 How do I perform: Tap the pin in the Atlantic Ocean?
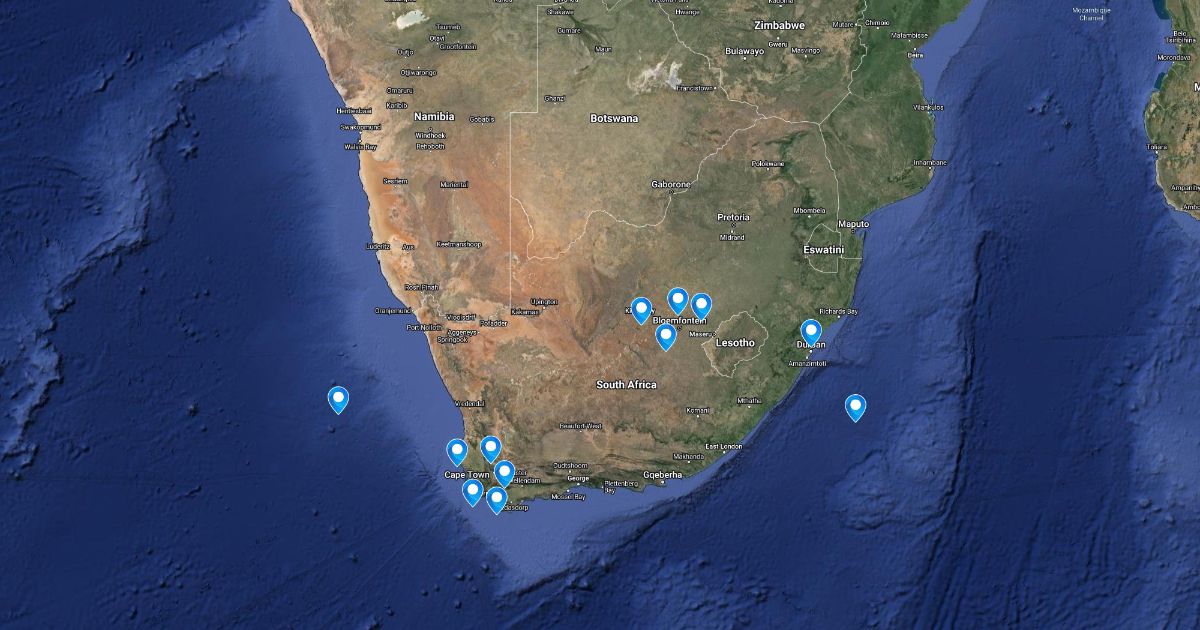pyautogui.click(x=339, y=399)
